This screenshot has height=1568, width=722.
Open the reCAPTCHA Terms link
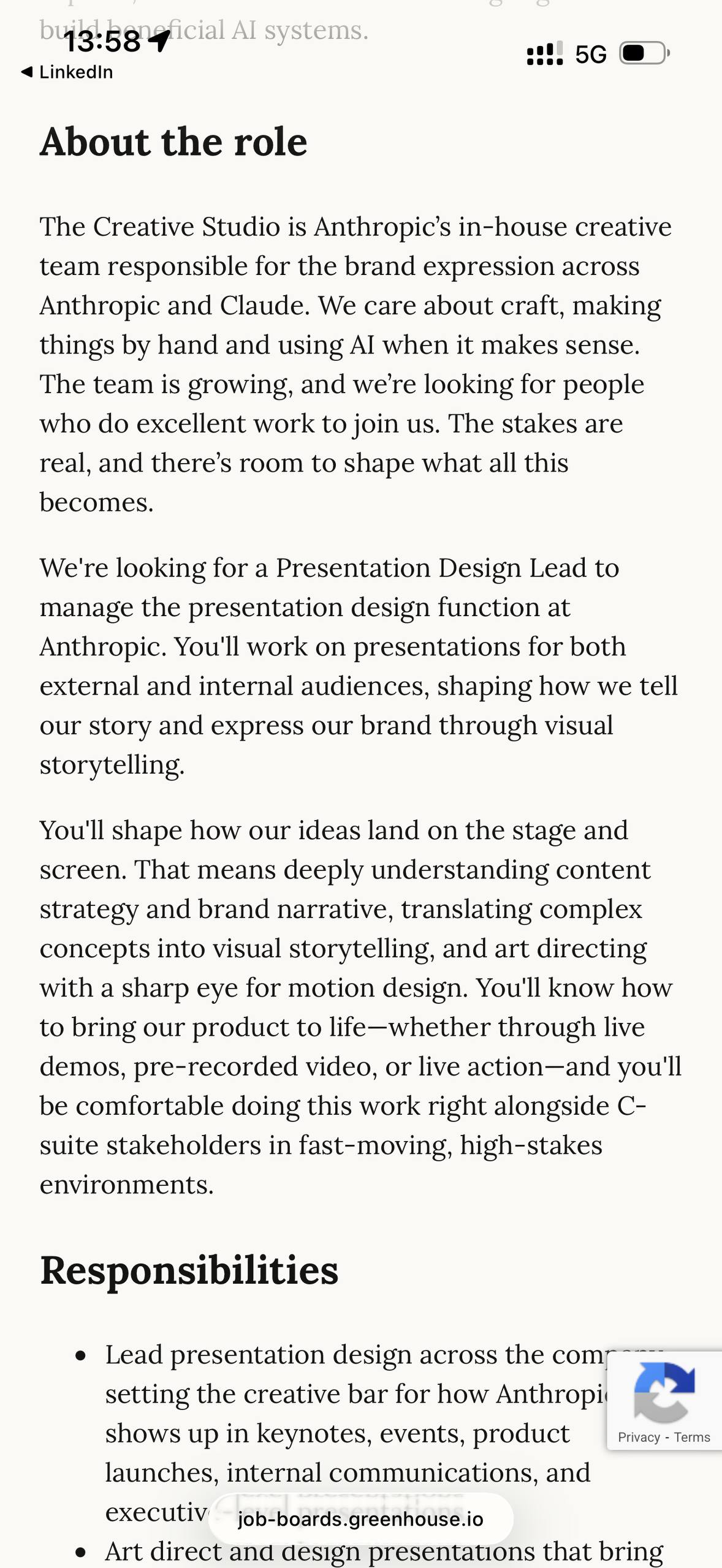[x=692, y=1438]
